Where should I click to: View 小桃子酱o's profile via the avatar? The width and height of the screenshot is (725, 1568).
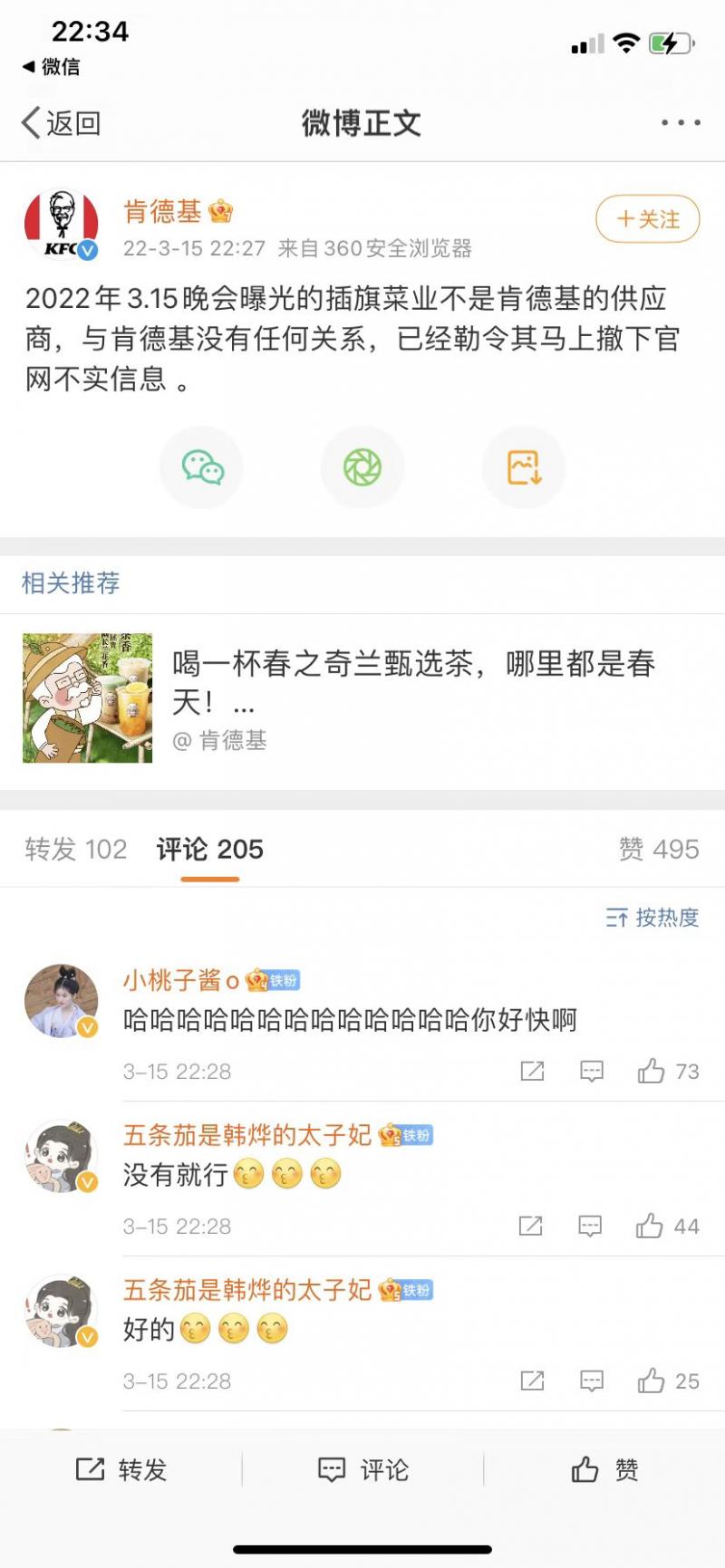(x=61, y=1000)
